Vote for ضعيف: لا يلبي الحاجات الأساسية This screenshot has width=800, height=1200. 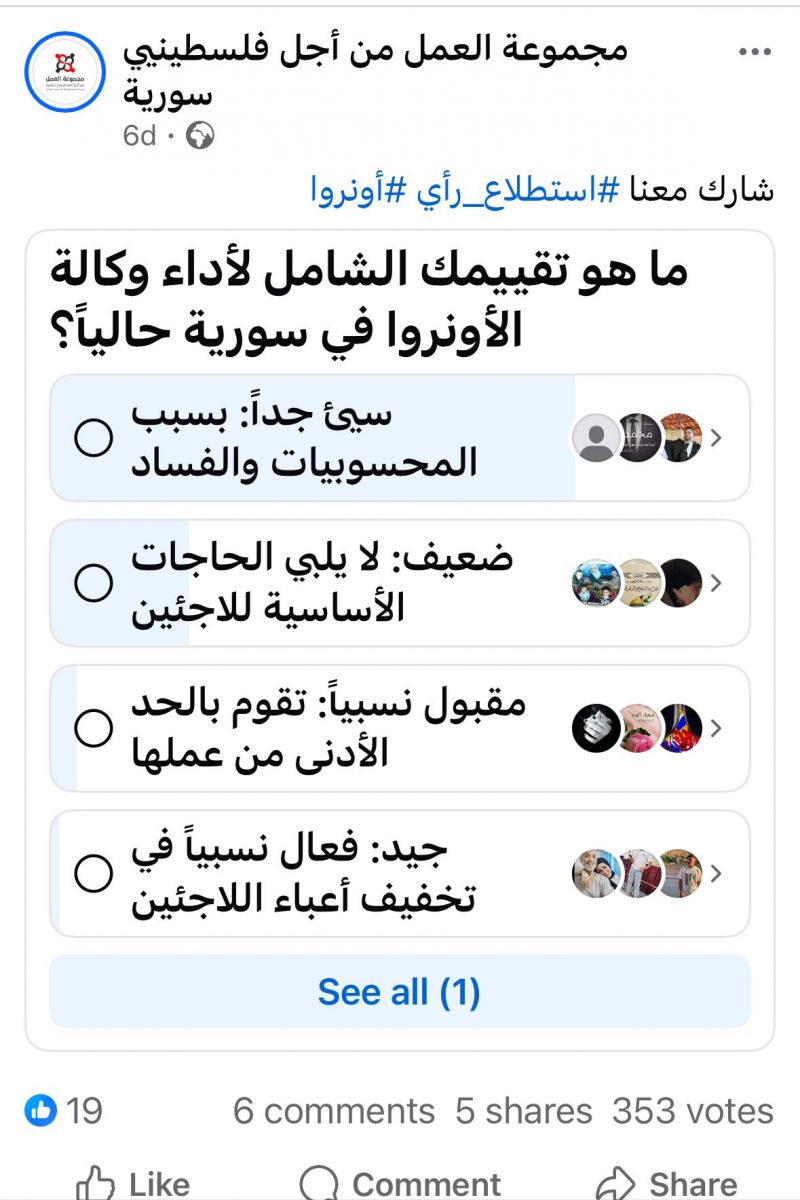point(94,583)
